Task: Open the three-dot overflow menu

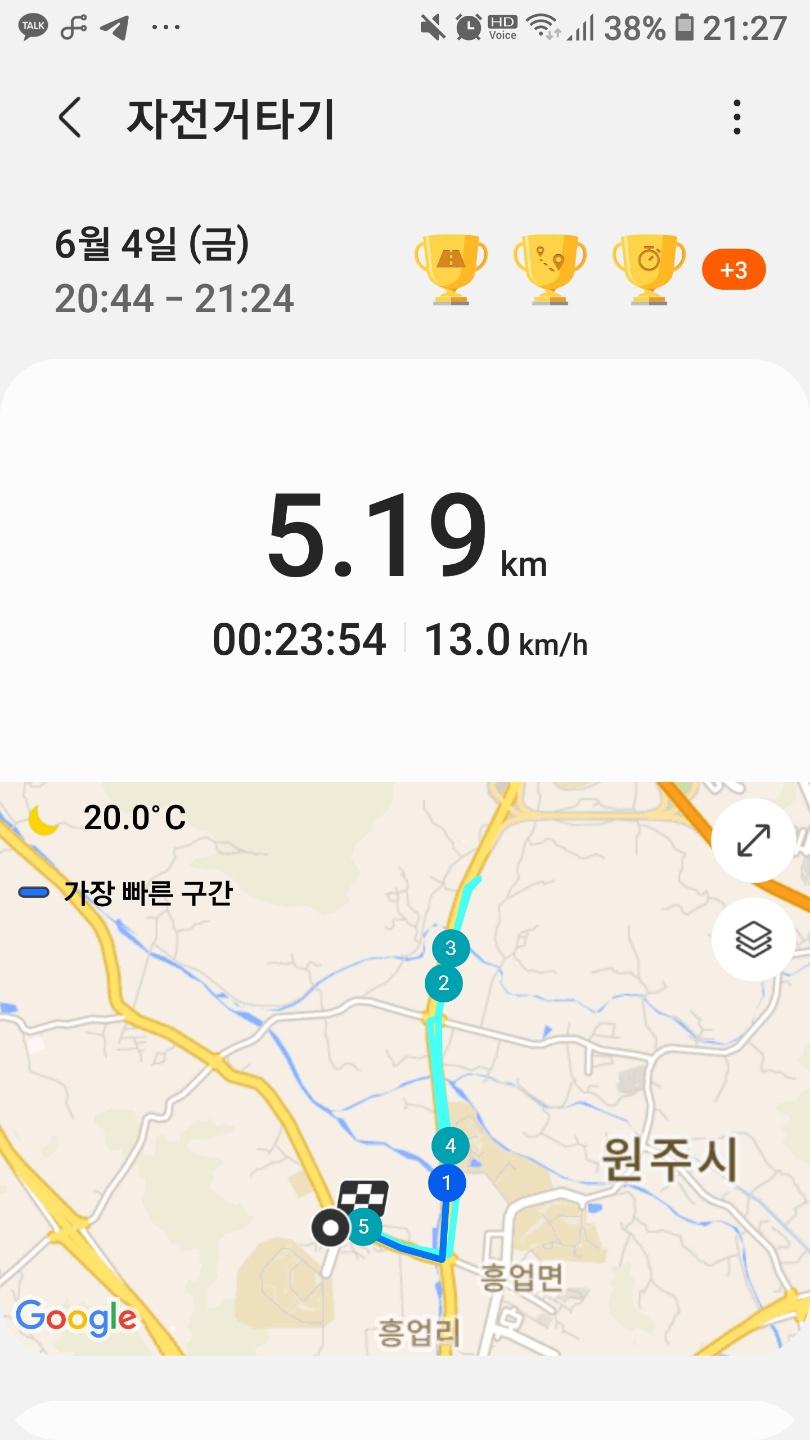Action: [737, 118]
